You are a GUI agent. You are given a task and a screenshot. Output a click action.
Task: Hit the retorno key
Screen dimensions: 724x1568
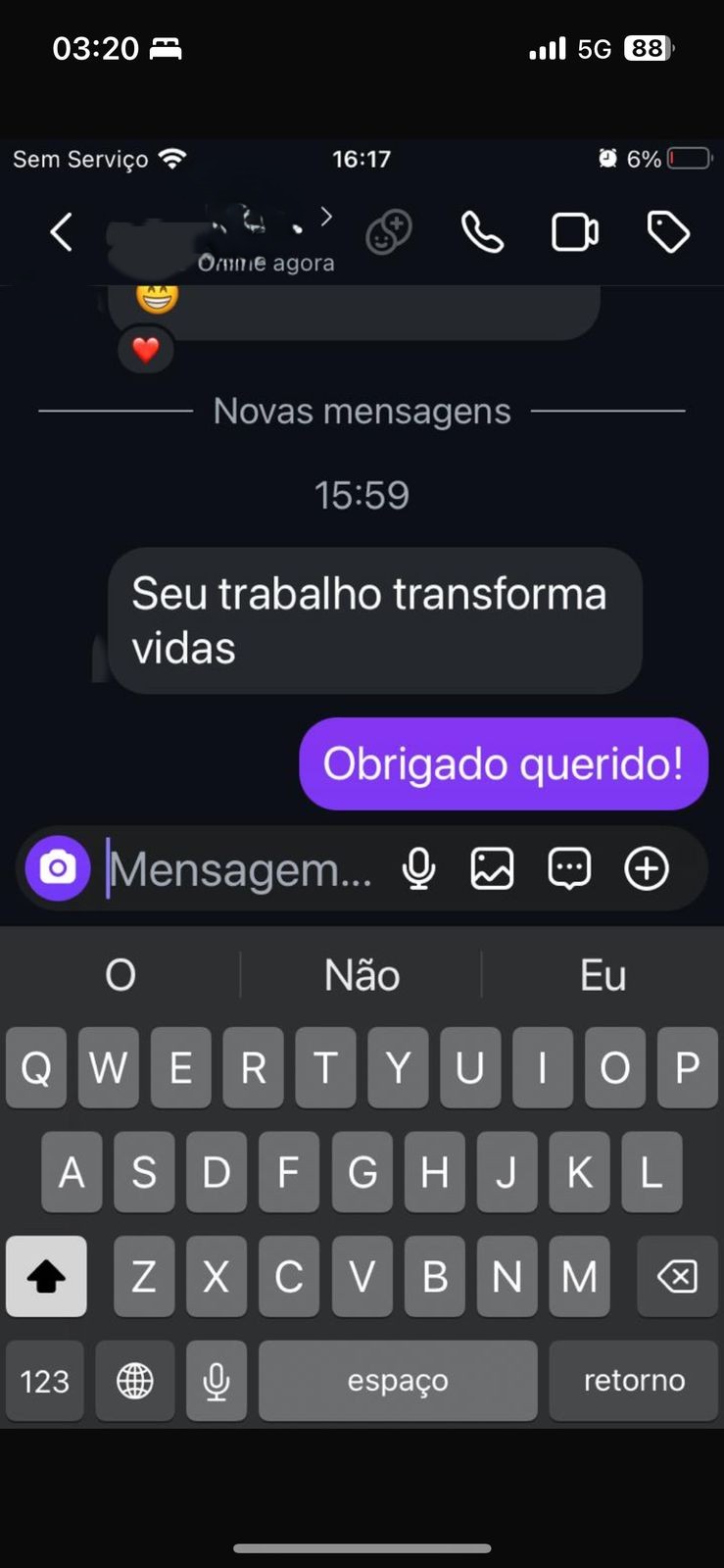[x=633, y=1381]
